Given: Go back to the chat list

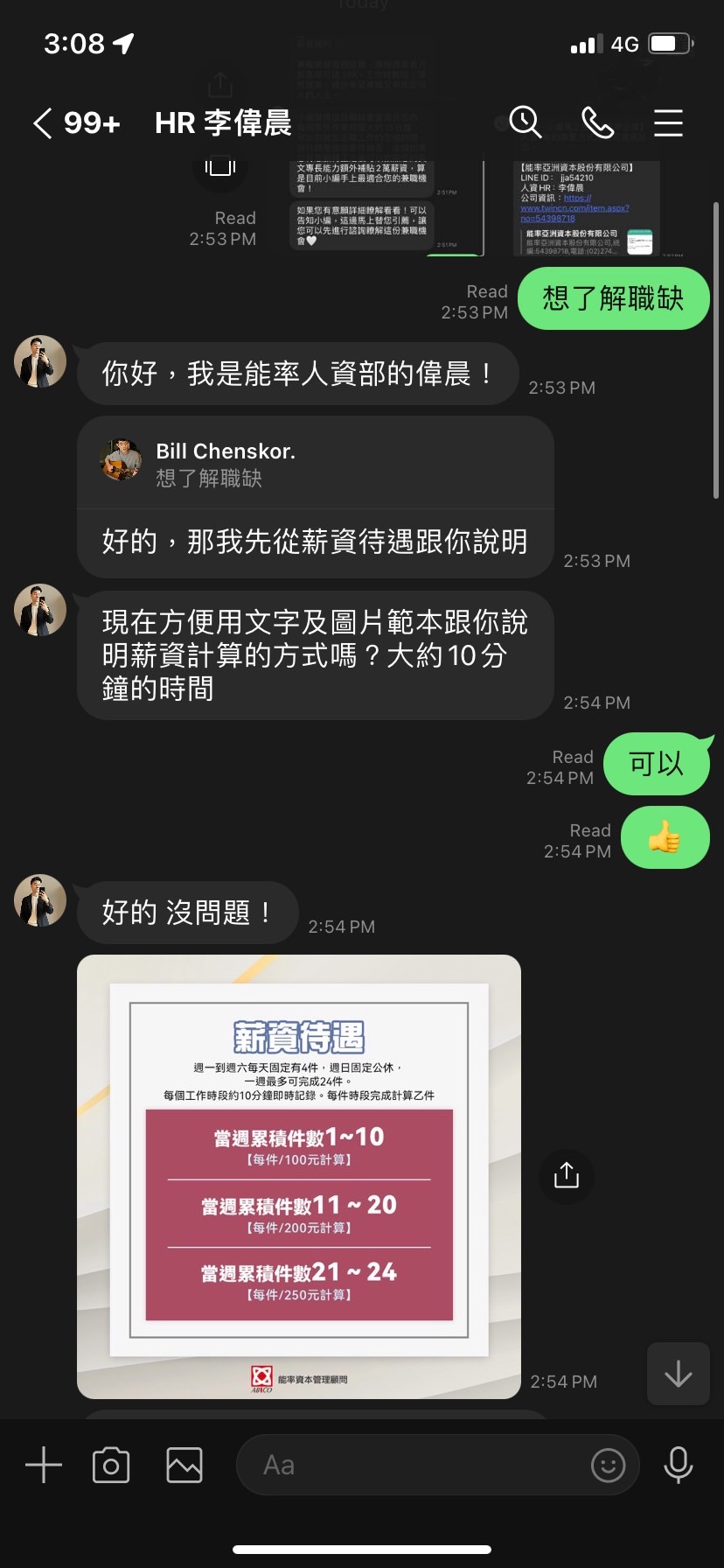Looking at the screenshot, I should (x=44, y=123).
